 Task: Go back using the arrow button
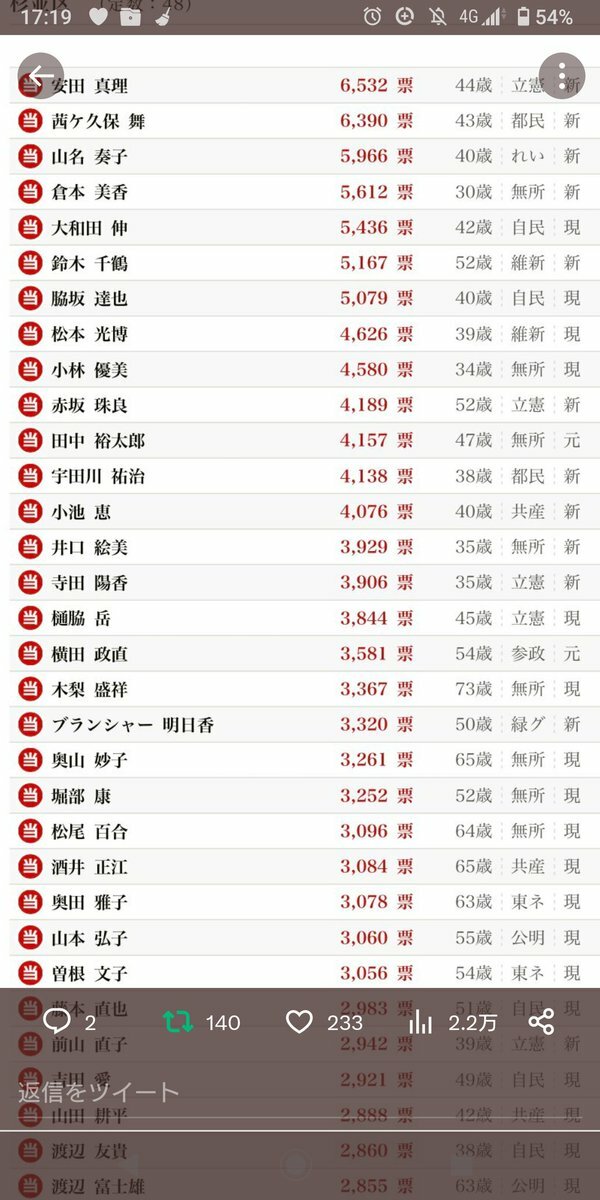(x=41, y=75)
